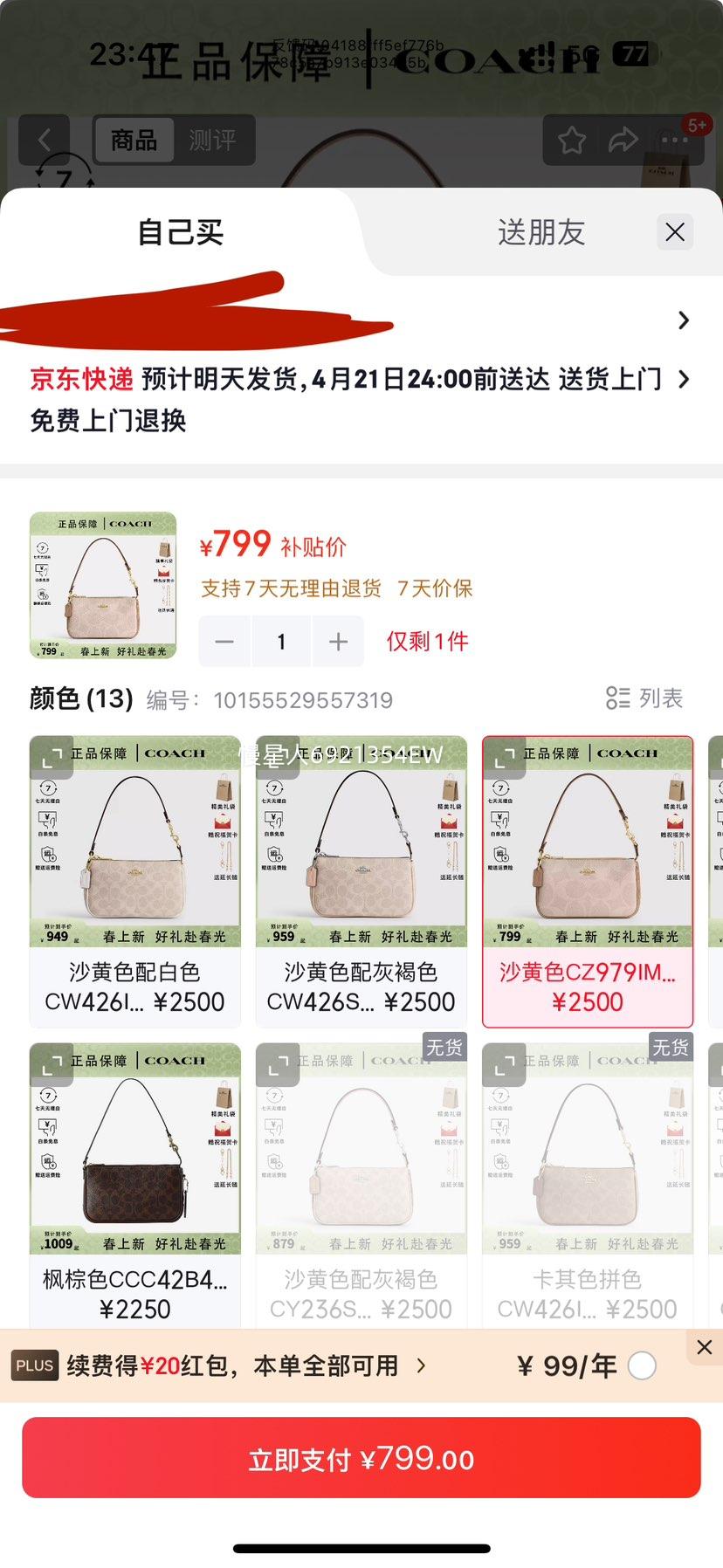This screenshot has width=723, height=1568.
Task: Click the expand corner icon on 沙黄色配白色 image
Action: pyautogui.click(x=52, y=759)
